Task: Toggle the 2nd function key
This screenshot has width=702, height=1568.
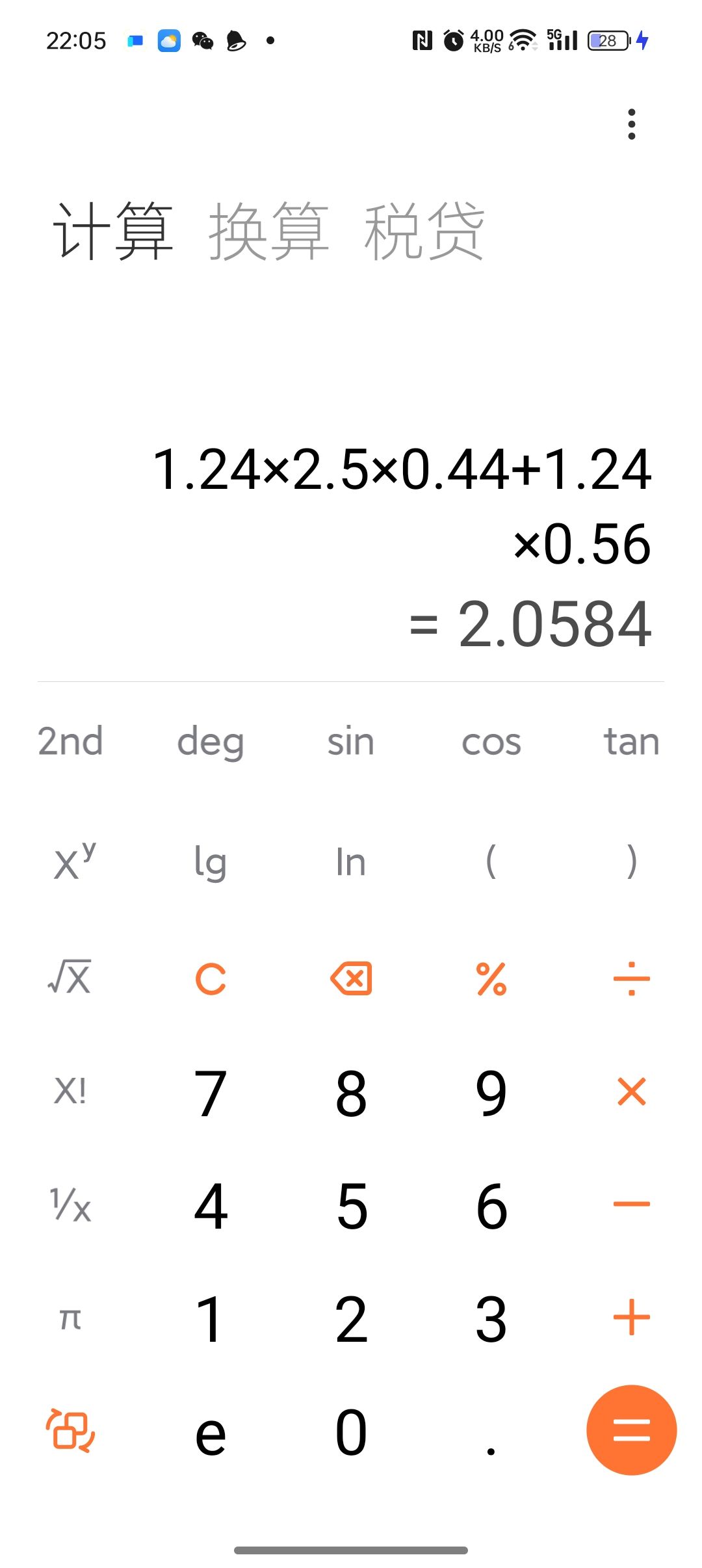Action: (x=70, y=742)
